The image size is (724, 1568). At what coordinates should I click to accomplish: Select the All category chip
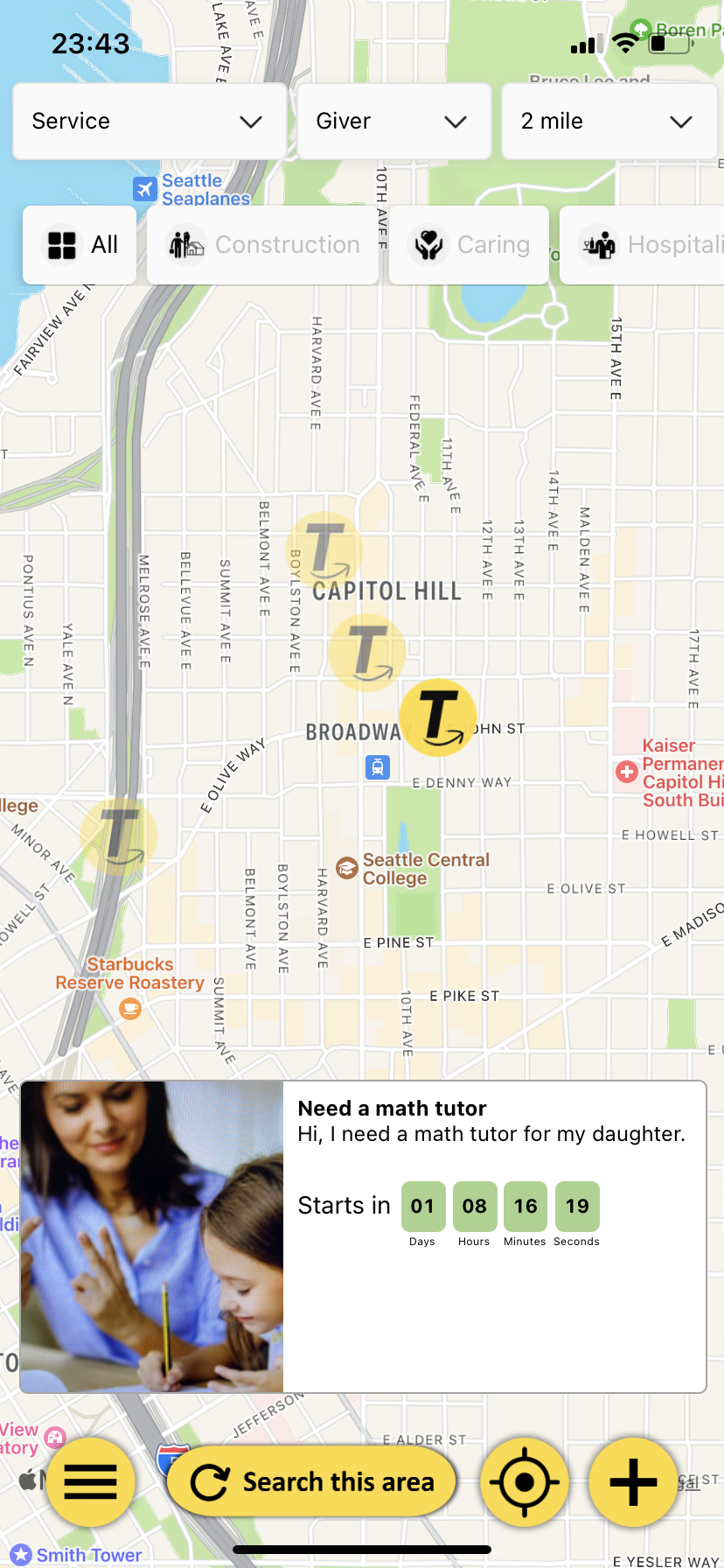point(80,245)
